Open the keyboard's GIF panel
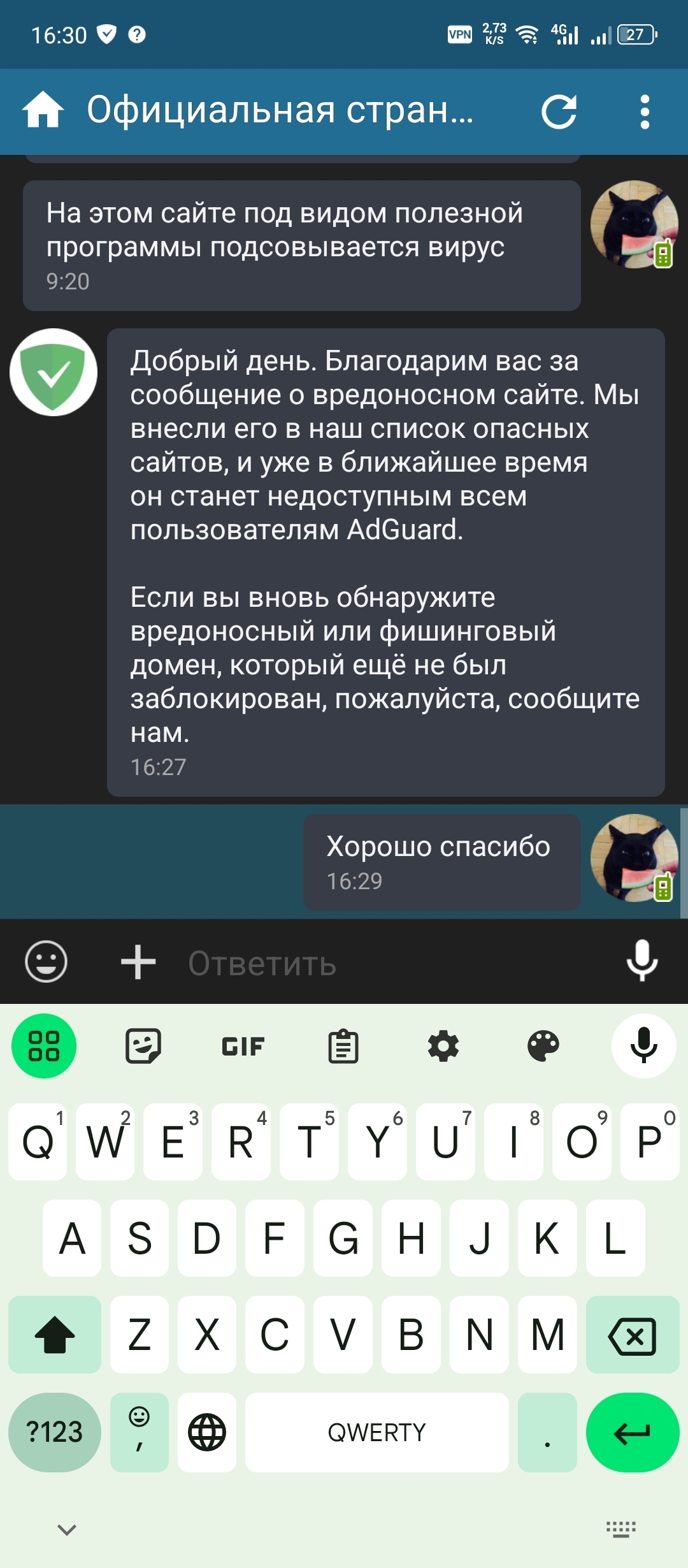Image resolution: width=688 pixels, height=1568 pixels. [243, 1046]
